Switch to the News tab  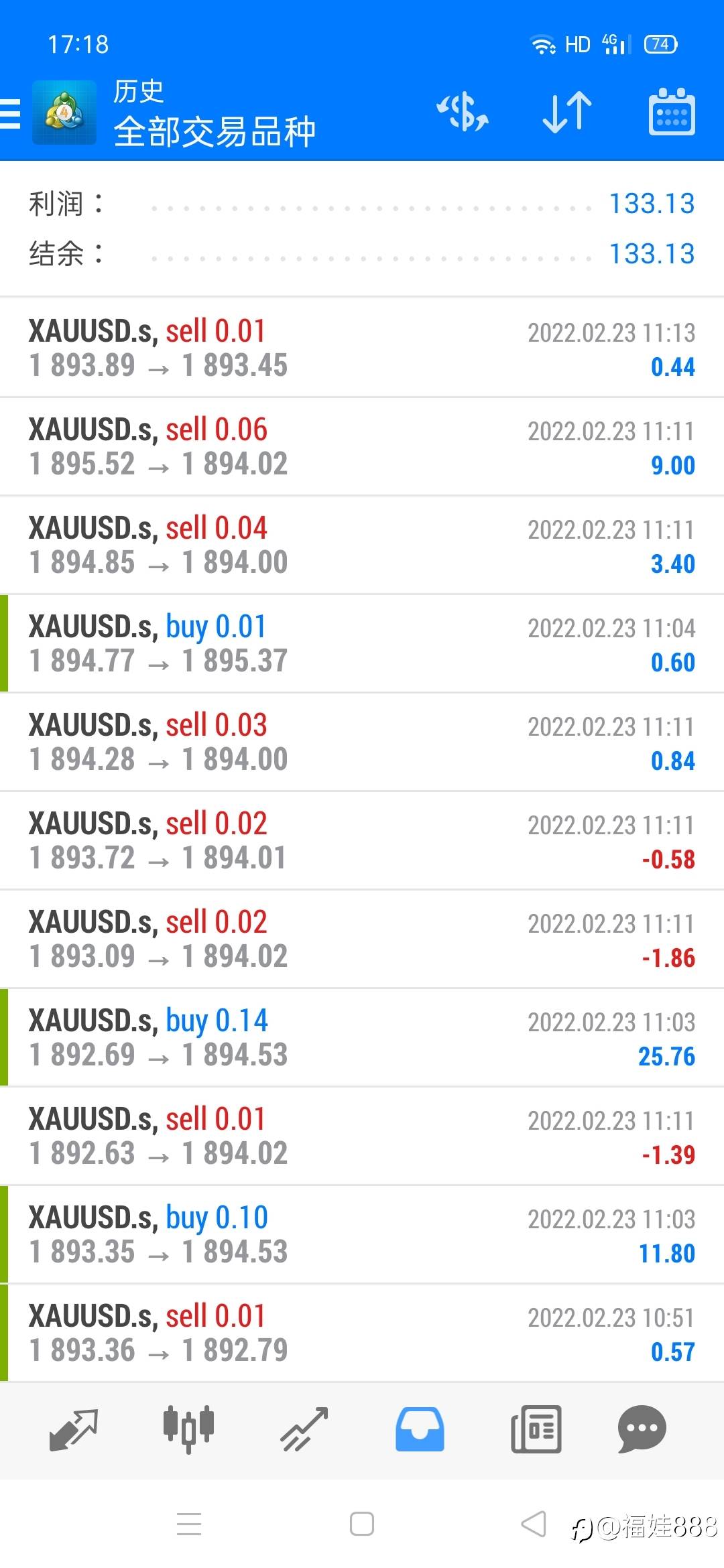coord(536,1429)
